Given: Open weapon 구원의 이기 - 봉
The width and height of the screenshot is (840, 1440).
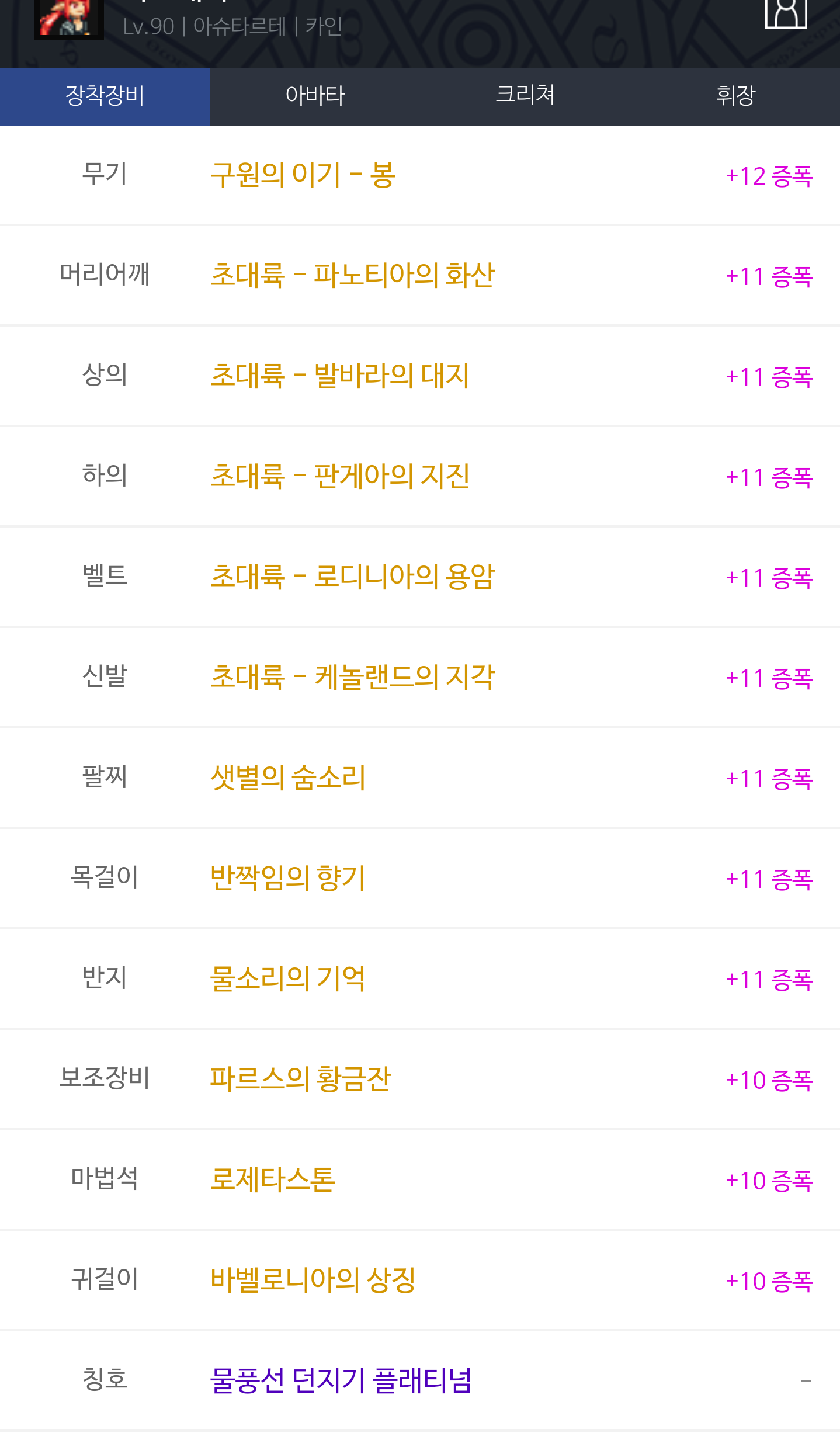Looking at the screenshot, I should point(303,175).
